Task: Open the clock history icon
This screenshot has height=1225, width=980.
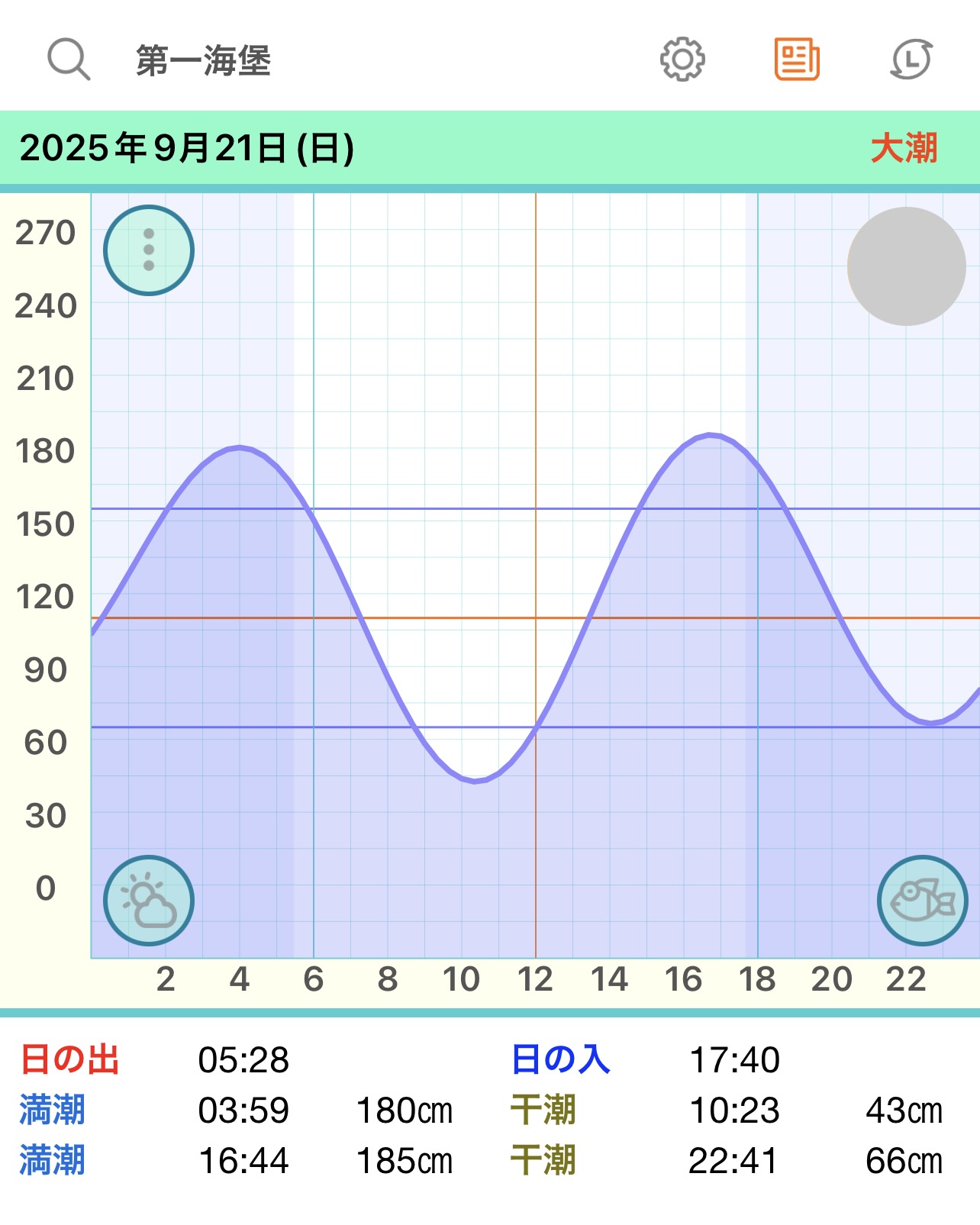Action: (911, 60)
